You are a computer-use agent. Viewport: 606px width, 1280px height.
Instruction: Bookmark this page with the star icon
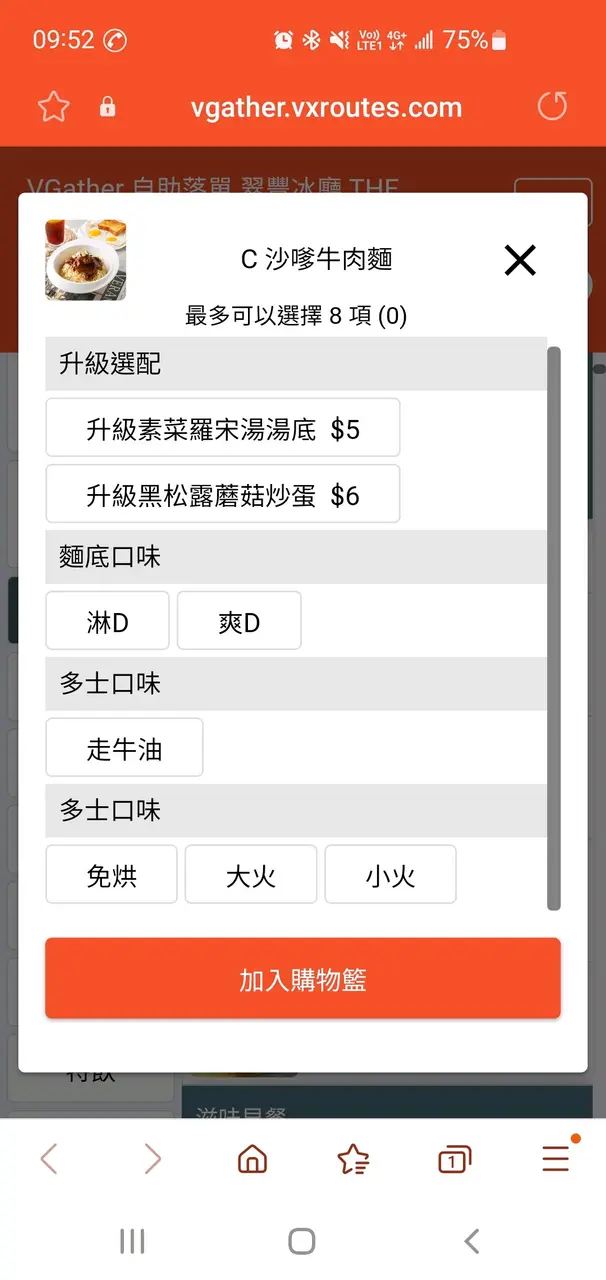(53, 107)
